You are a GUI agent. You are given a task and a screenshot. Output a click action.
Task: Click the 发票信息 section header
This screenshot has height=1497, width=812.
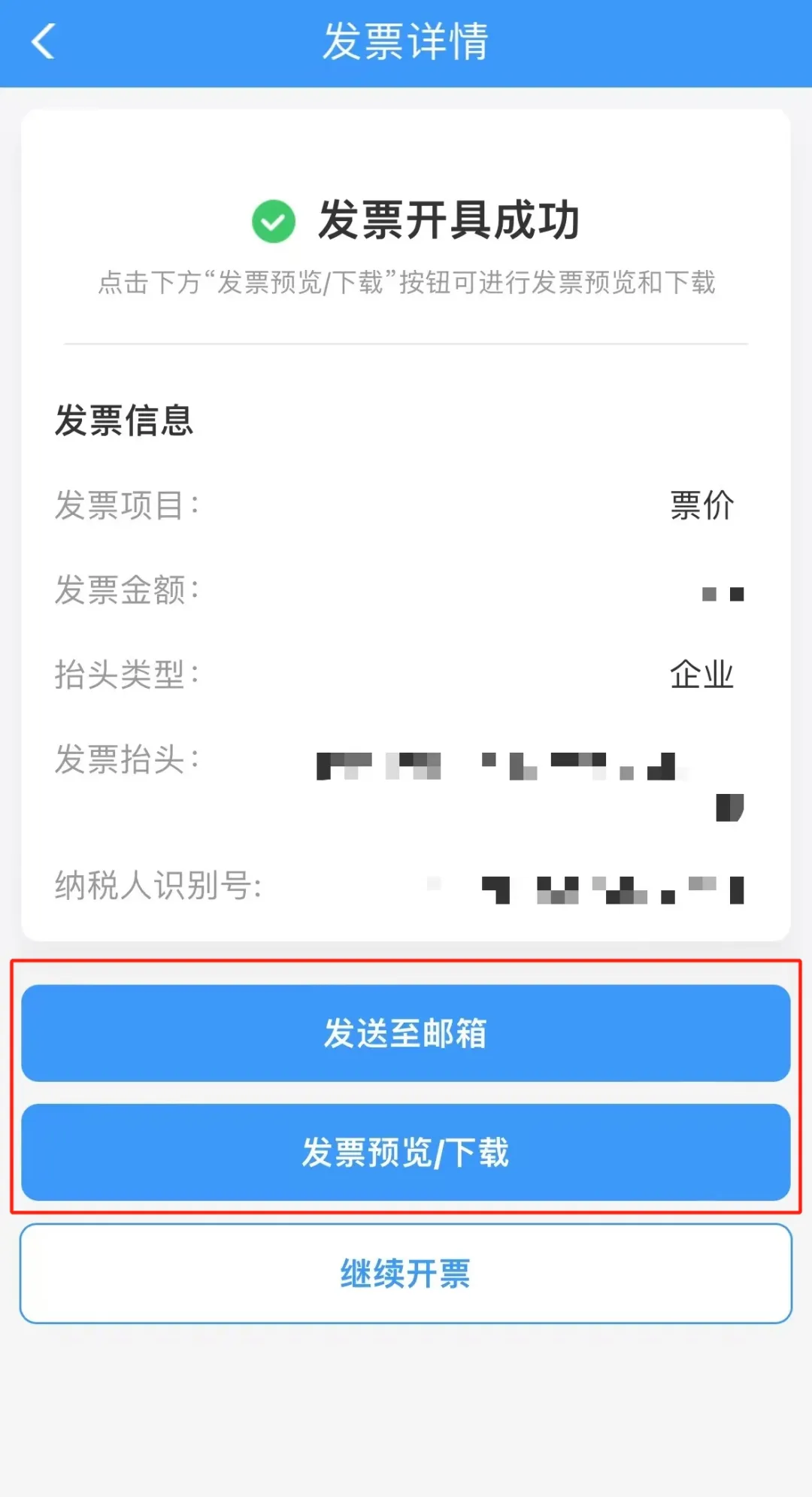tap(124, 421)
